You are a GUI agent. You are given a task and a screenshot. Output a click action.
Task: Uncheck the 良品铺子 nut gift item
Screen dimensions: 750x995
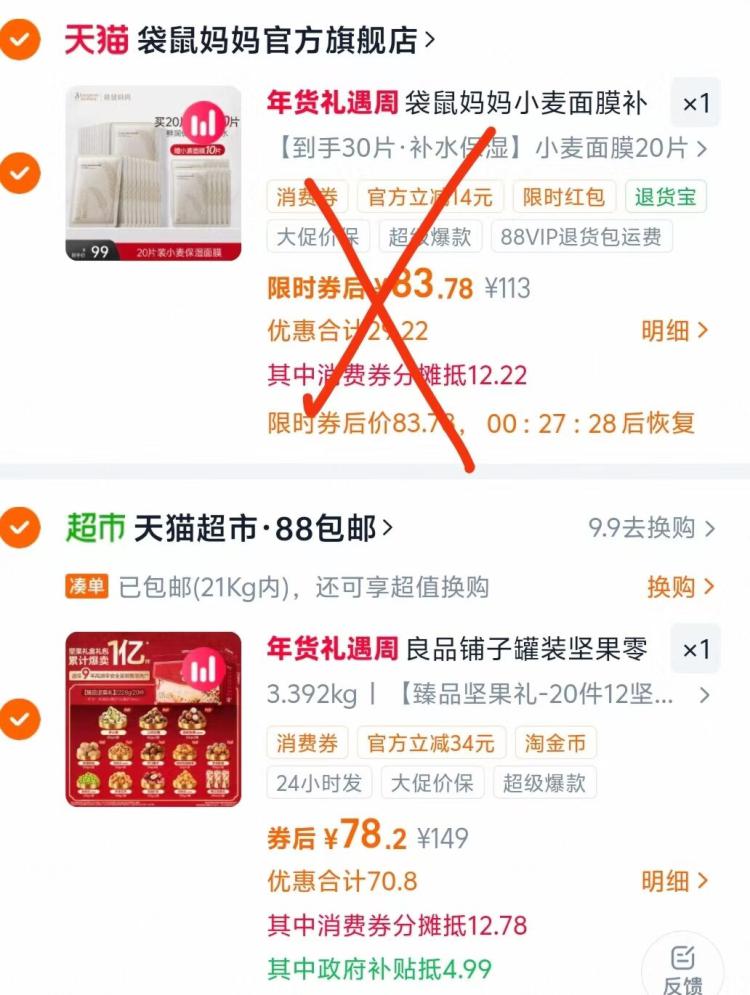[x=19, y=719]
